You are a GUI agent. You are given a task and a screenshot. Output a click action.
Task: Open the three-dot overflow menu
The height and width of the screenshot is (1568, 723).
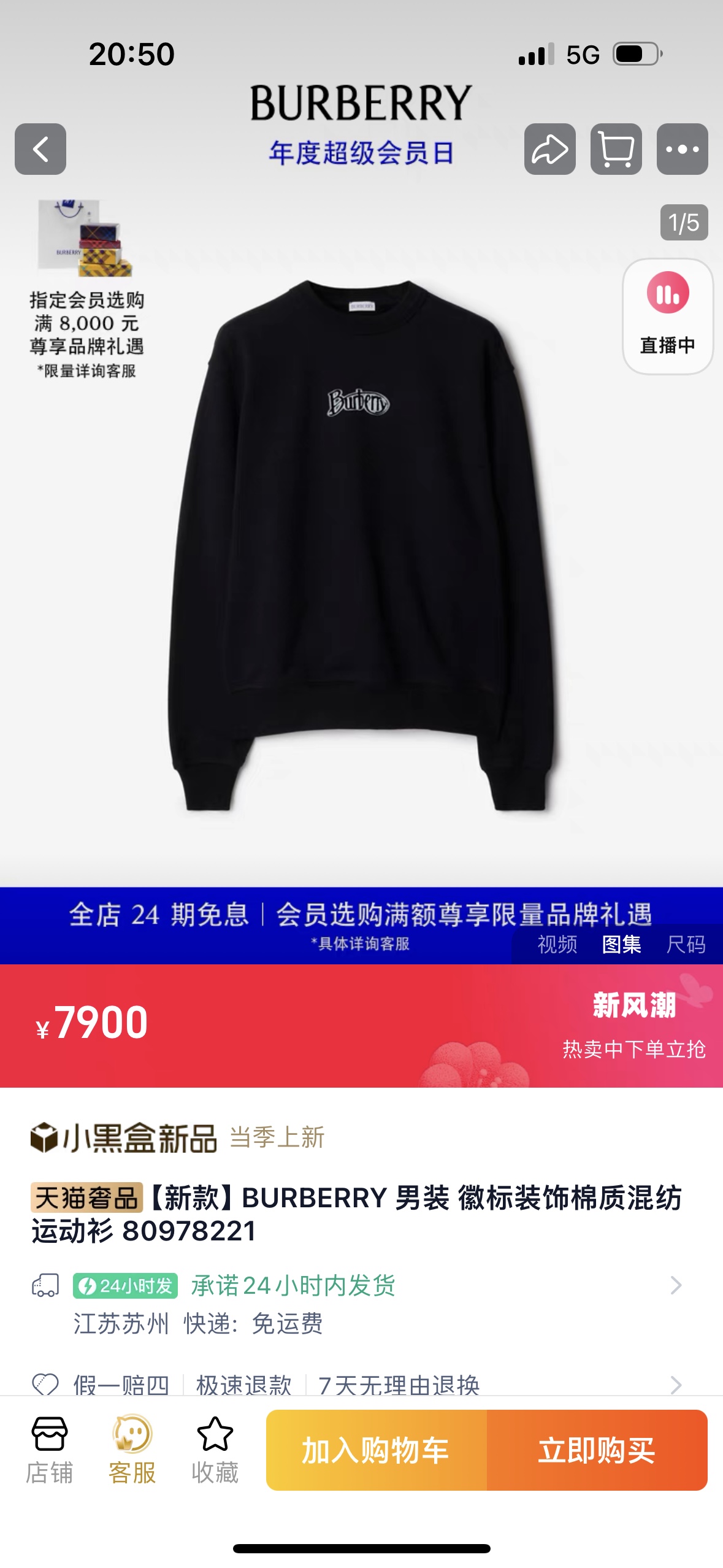(682, 149)
